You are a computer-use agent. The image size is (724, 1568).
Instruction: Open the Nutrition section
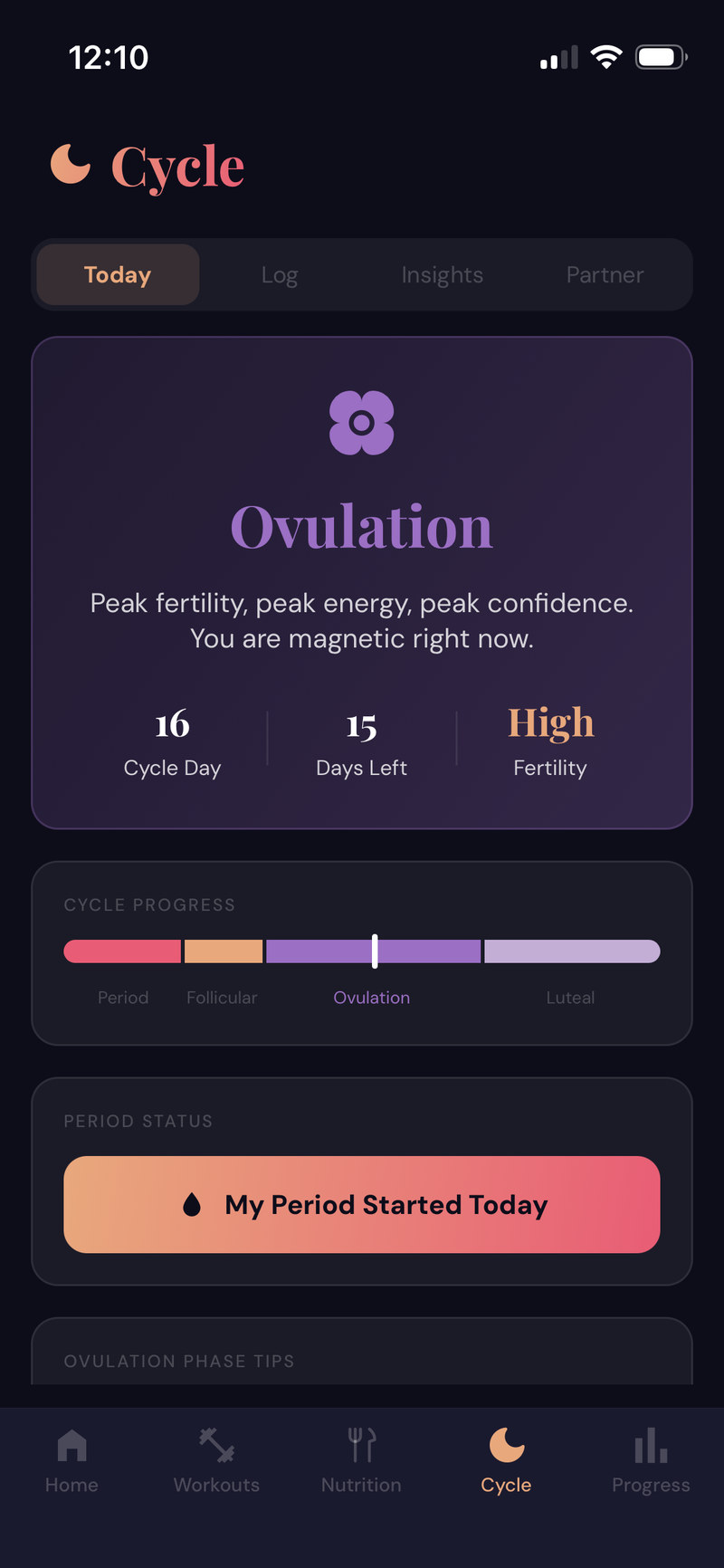(x=362, y=1460)
